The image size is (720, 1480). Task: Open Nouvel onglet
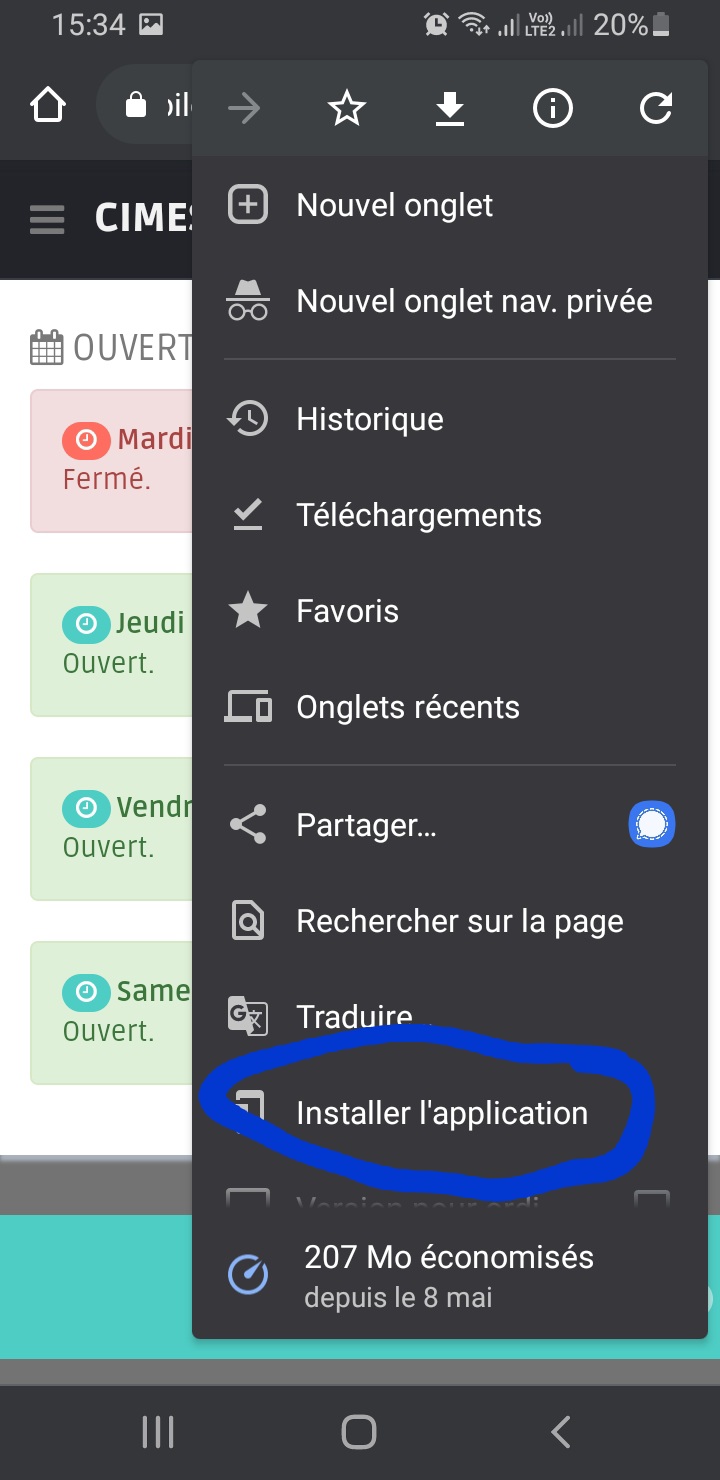coord(450,206)
